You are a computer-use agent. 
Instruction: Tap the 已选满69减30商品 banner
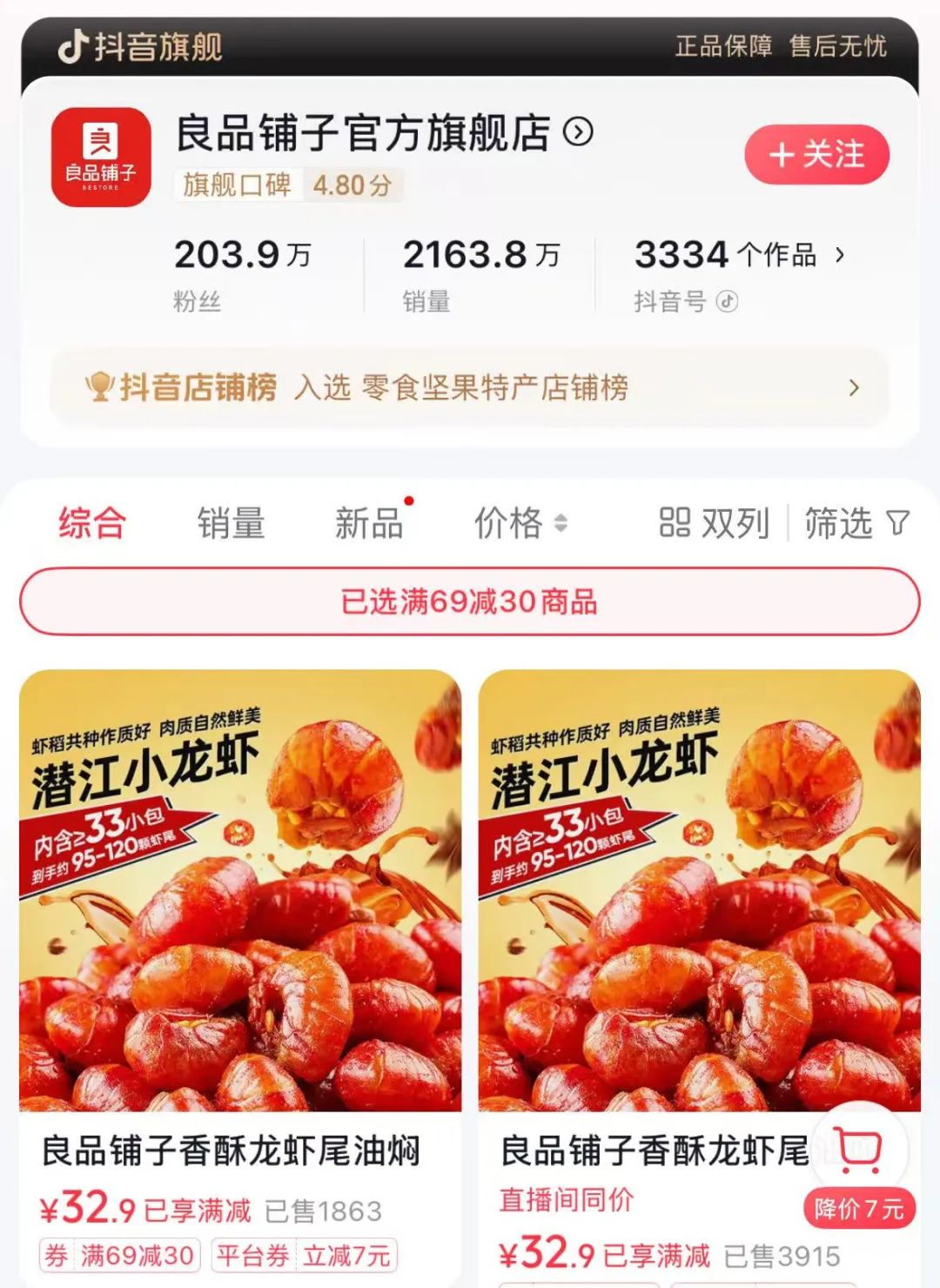[470, 601]
